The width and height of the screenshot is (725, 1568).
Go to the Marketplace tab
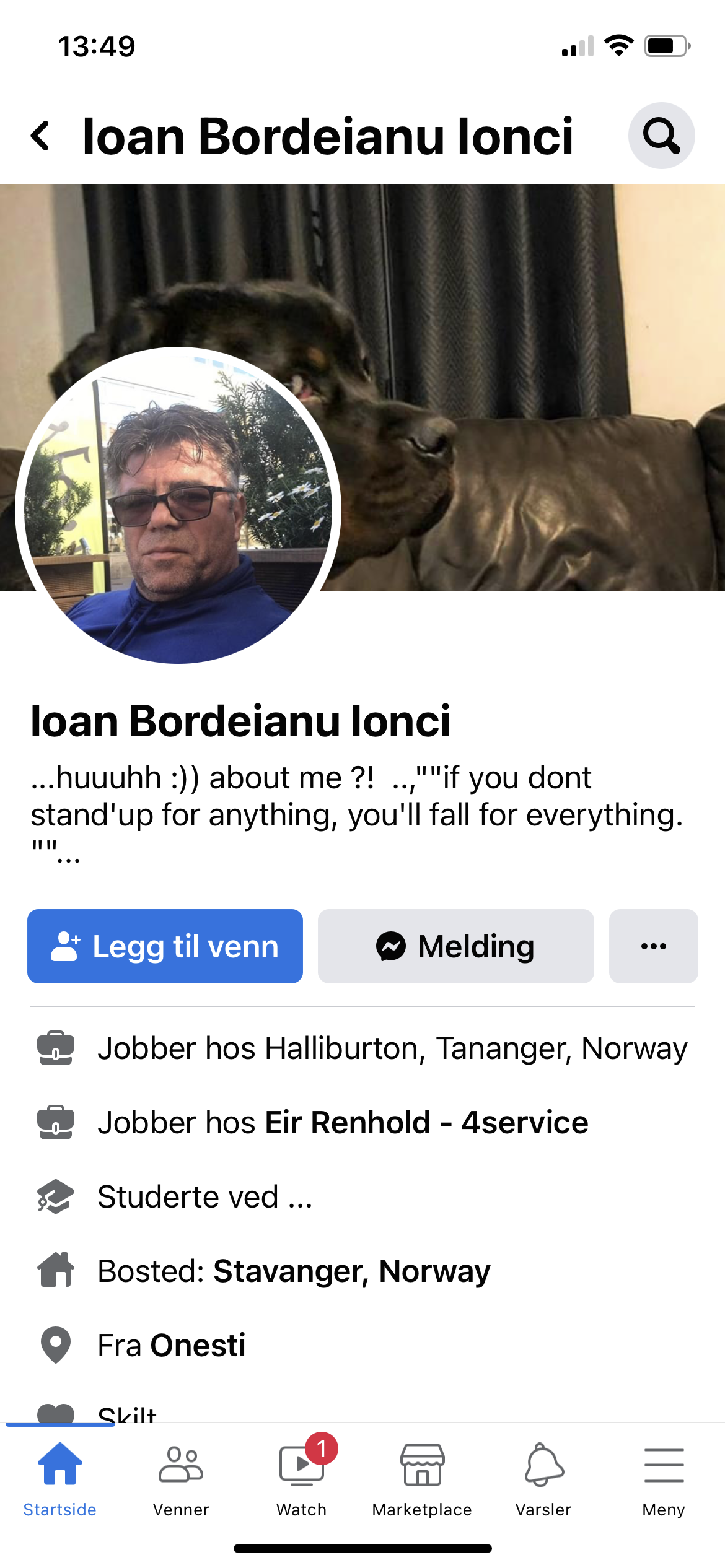[x=423, y=1479]
